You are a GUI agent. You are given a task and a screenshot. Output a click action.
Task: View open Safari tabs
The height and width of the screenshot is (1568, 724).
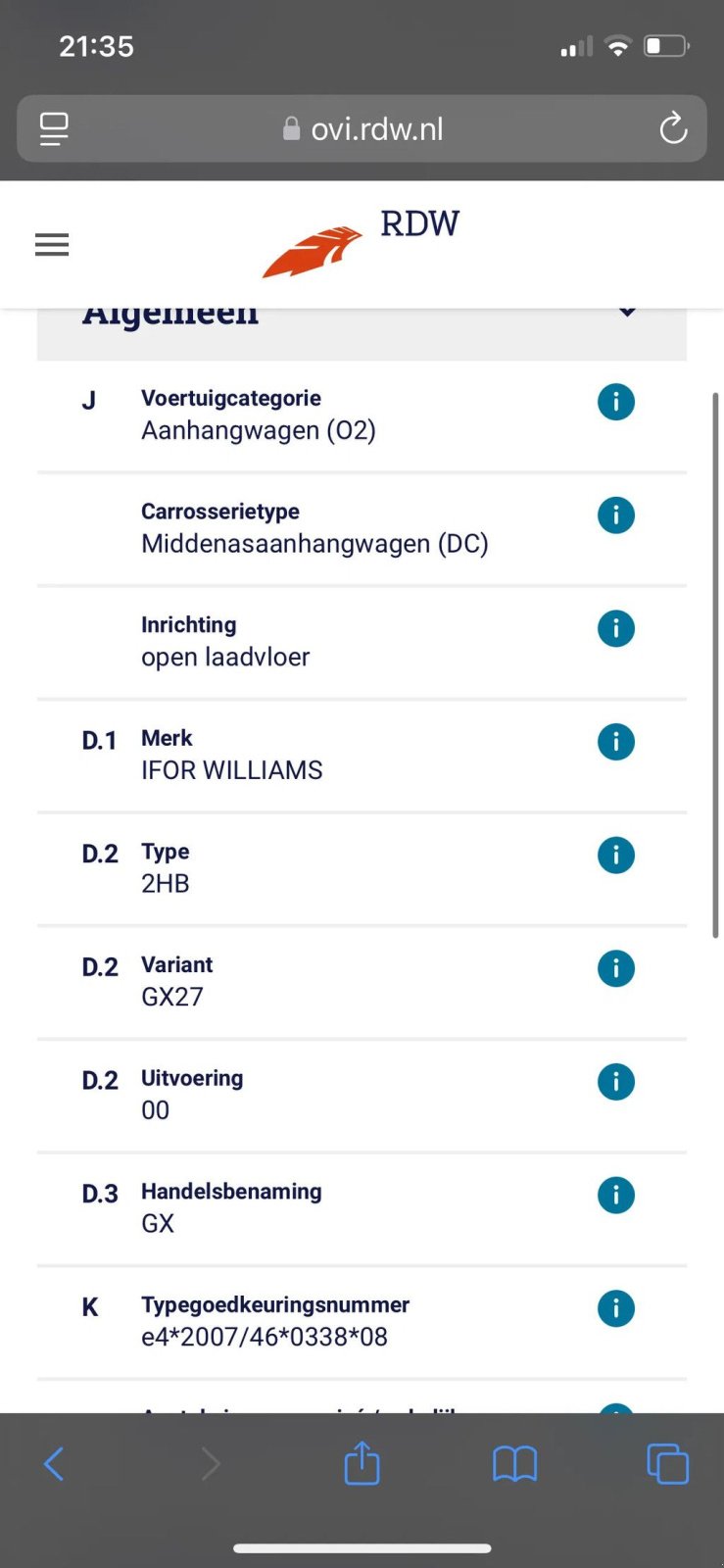tap(667, 1465)
